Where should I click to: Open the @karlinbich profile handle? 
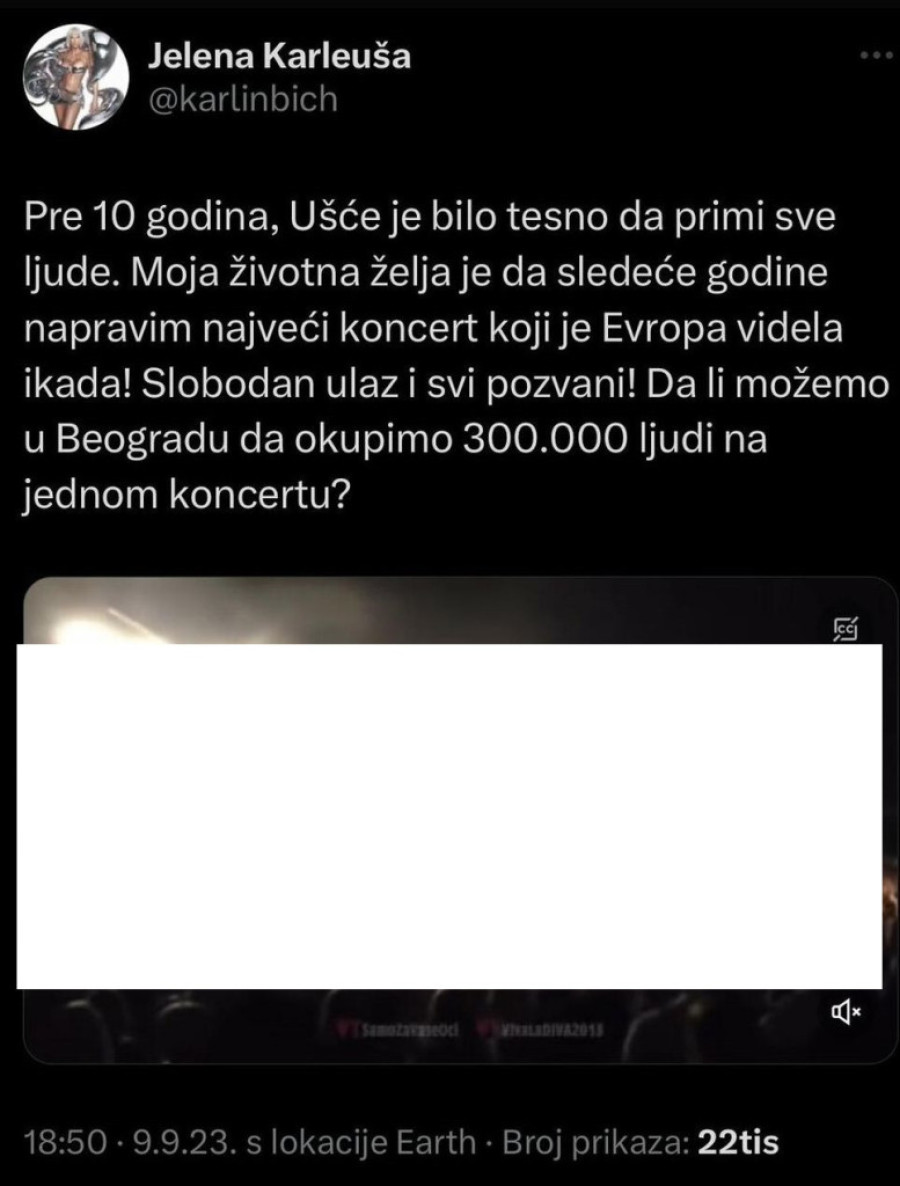(x=243, y=101)
